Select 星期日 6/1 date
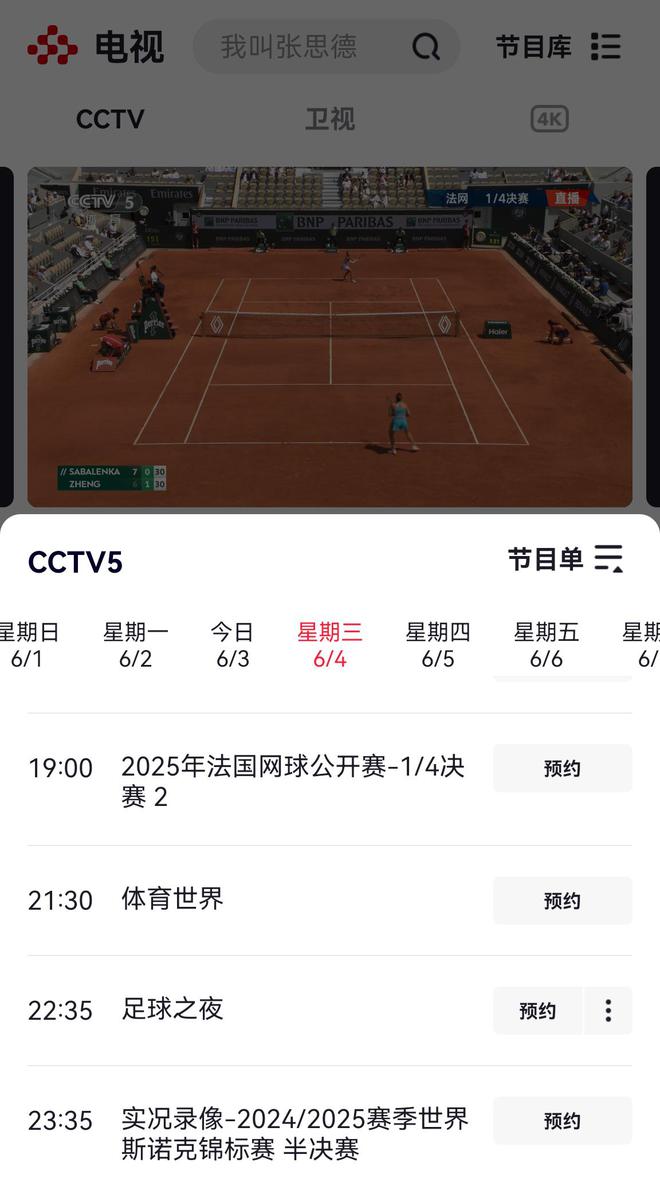 tap(28, 645)
